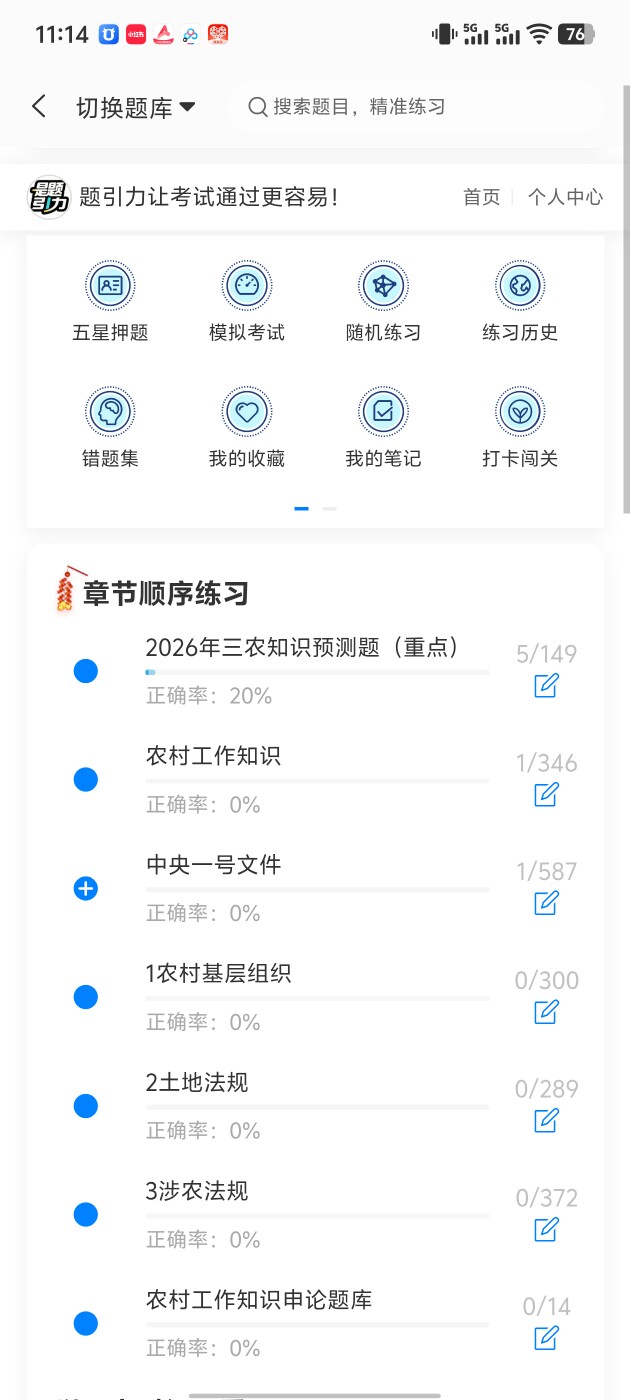Tap the edit icon for 3涉农法规

546,1229
